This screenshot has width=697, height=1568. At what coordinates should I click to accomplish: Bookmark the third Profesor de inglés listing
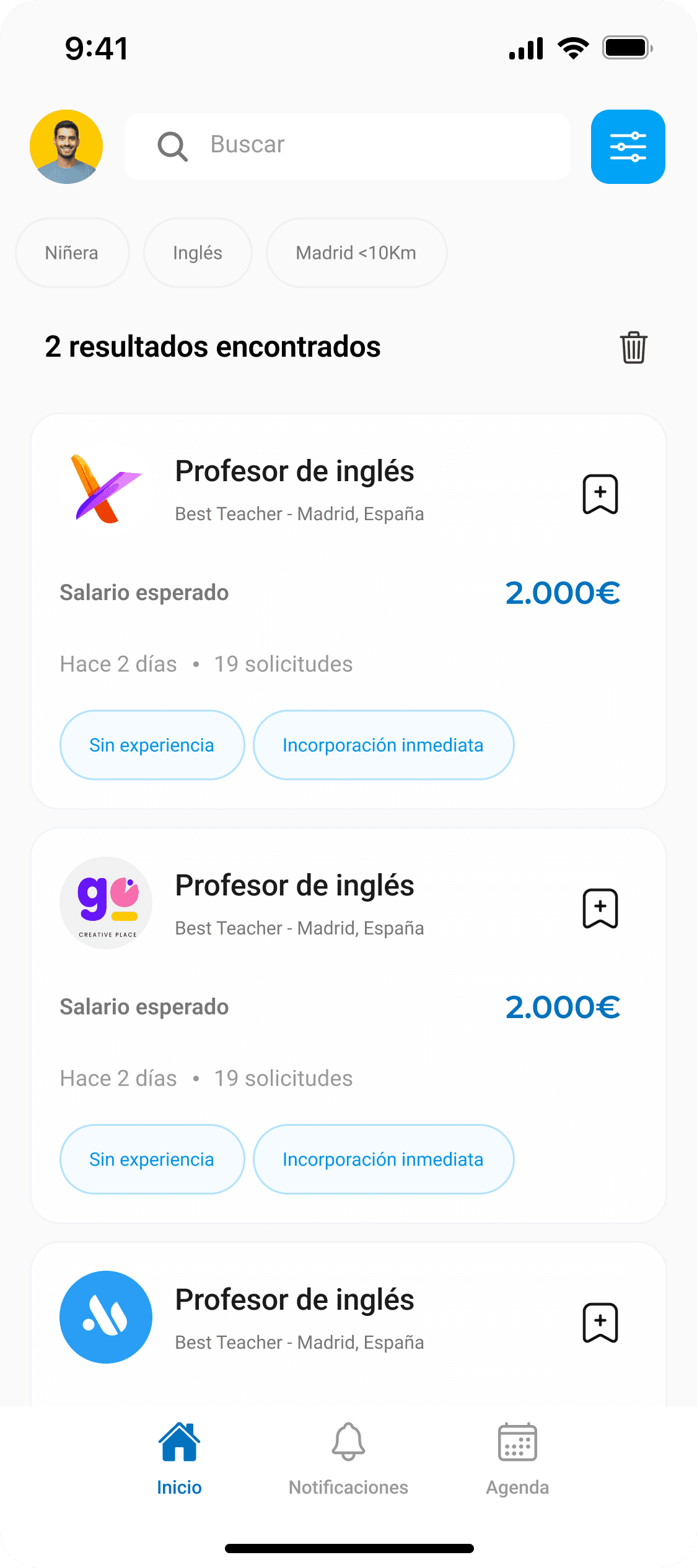tap(599, 1323)
